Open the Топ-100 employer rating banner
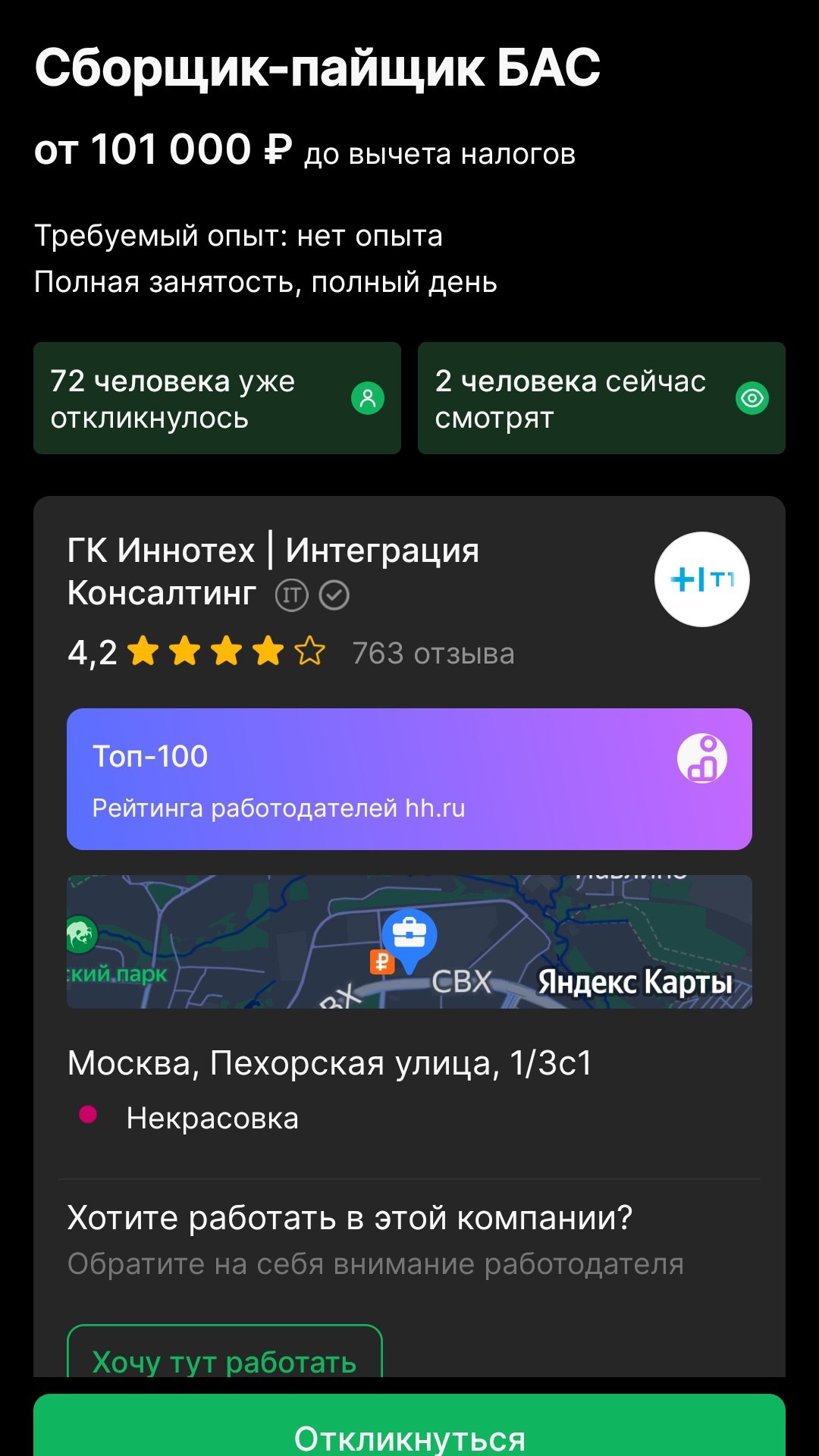 (x=409, y=779)
